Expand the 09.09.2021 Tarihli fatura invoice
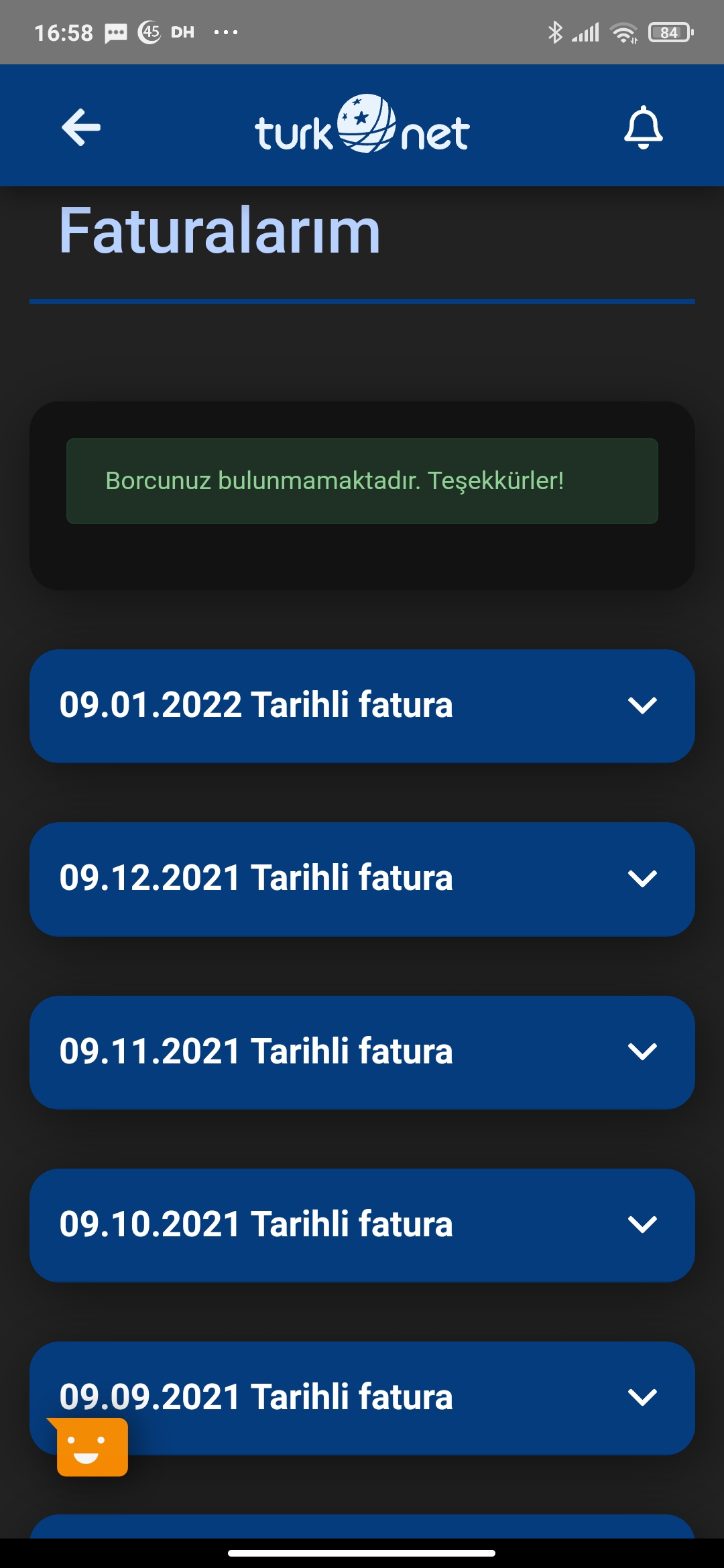The image size is (724, 1568). pyautogui.click(x=362, y=1398)
